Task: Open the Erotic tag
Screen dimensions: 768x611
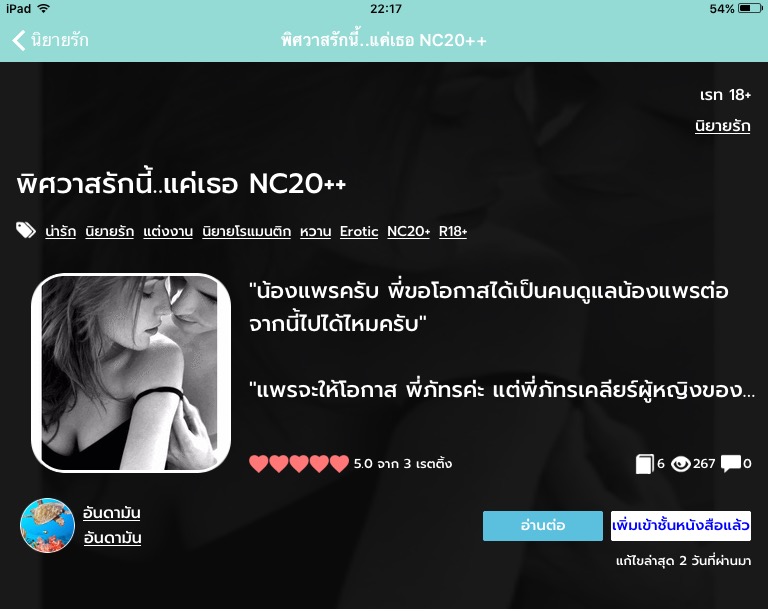Action: coord(359,231)
